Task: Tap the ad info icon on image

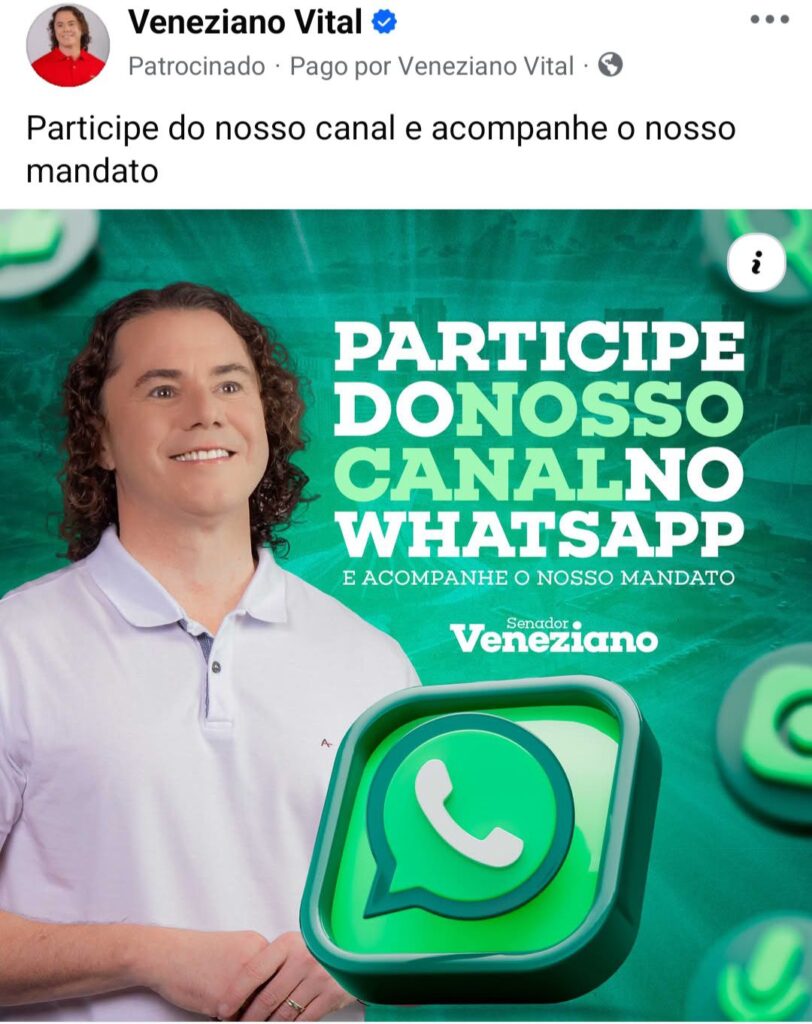Action: [756, 264]
